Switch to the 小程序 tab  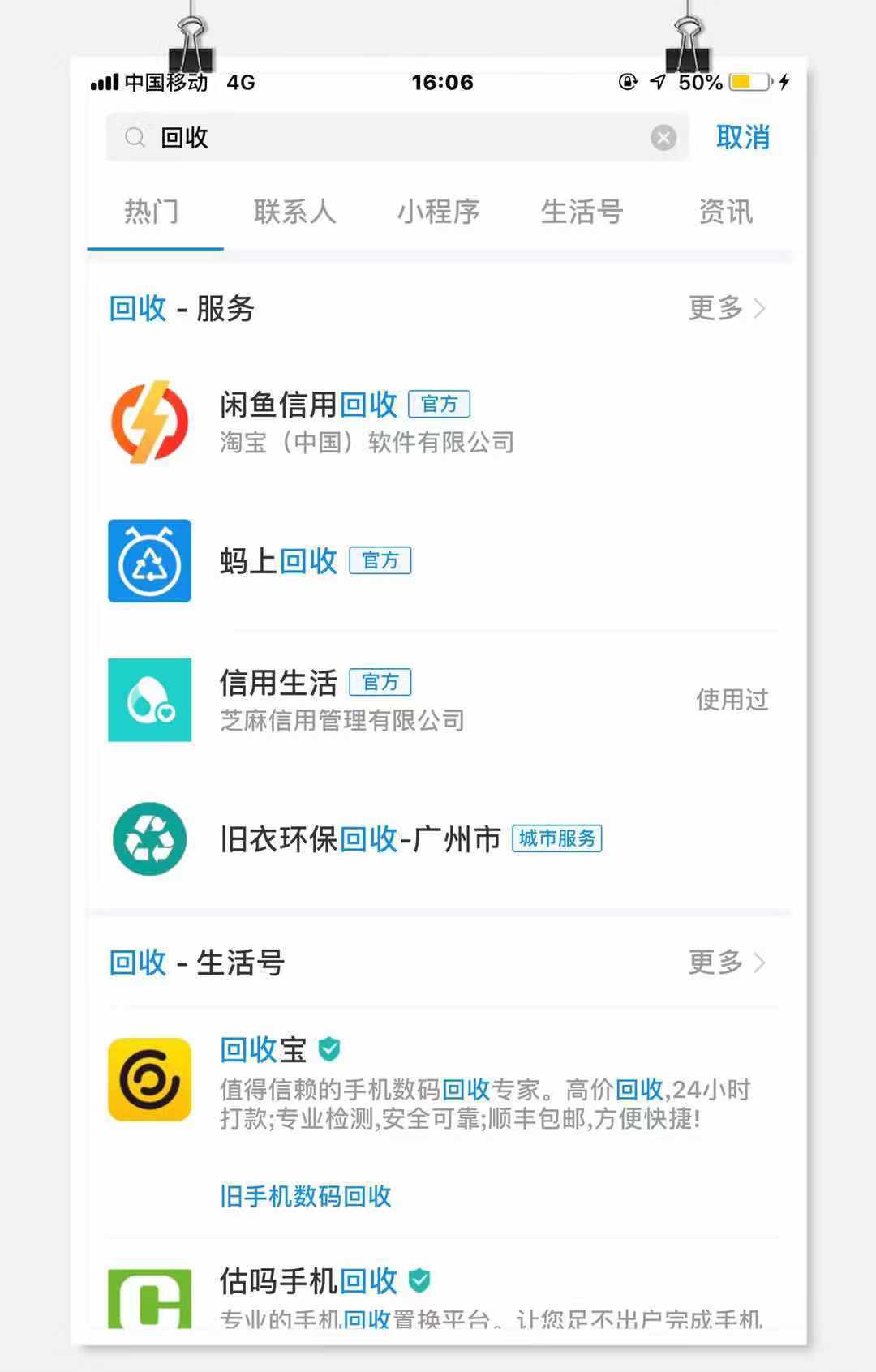pyautogui.click(x=438, y=212)
